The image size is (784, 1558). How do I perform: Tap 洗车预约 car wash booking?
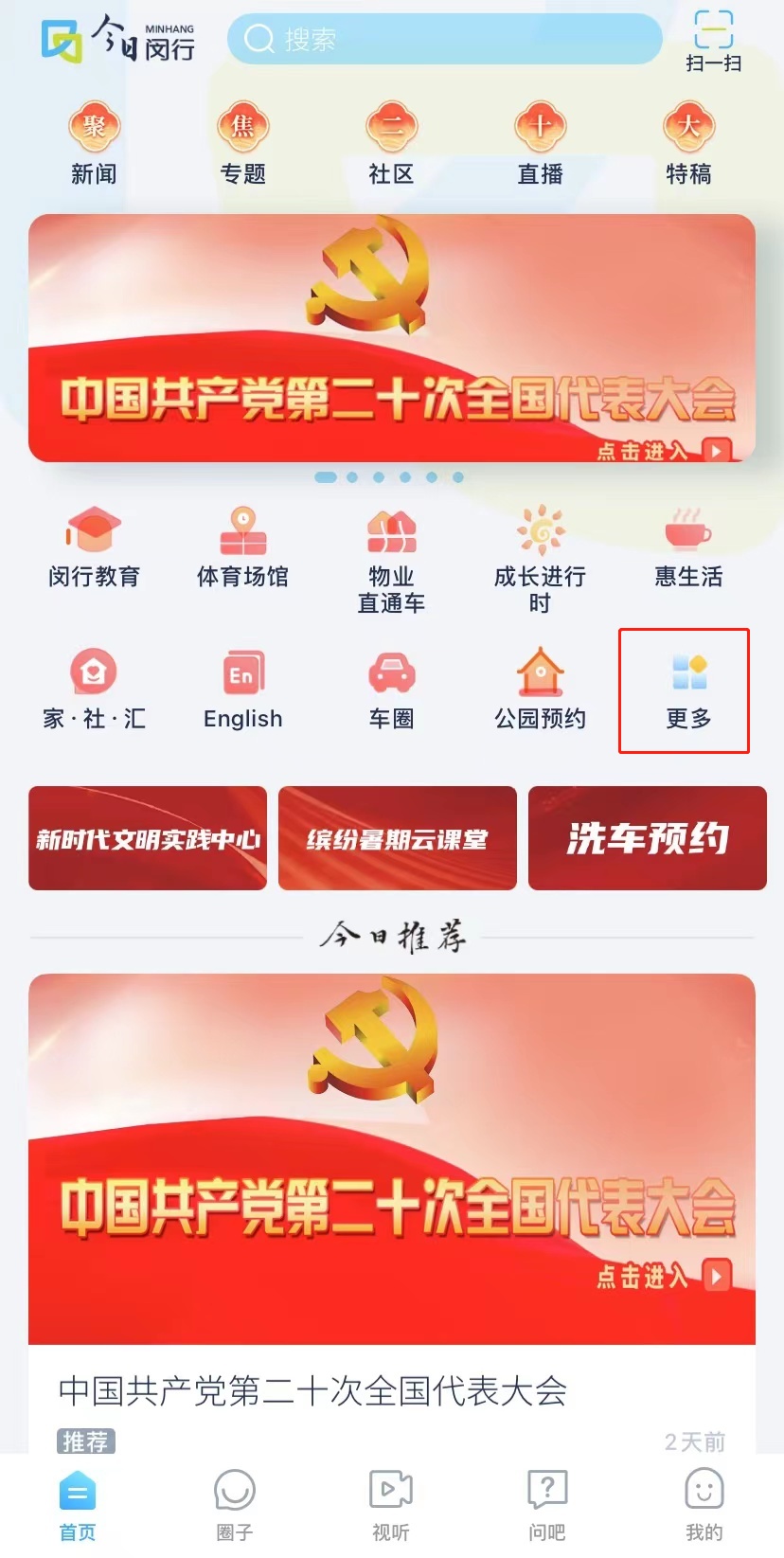(x=648, y=838)
